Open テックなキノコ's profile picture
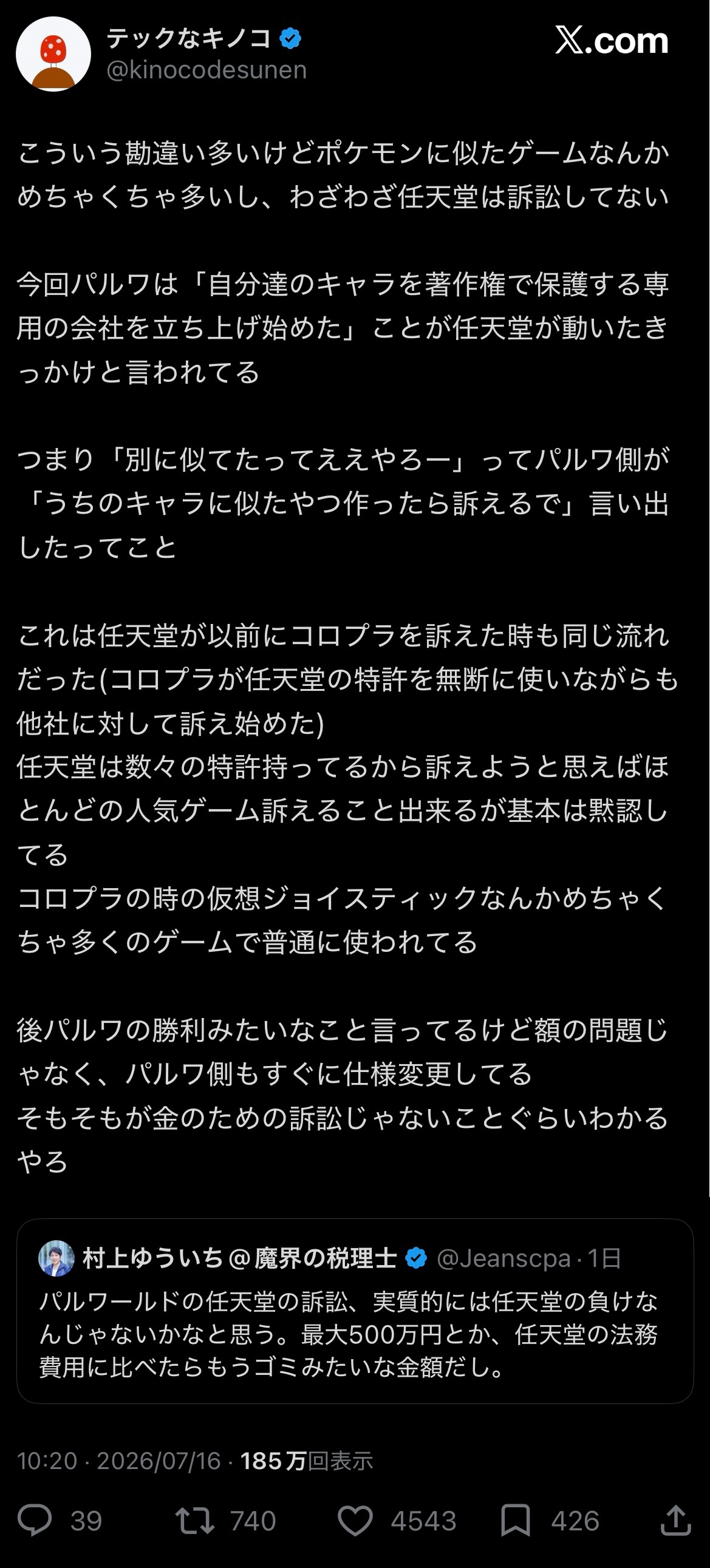The height and width of the screenshot is (1568, 710). tap(53, 54)
